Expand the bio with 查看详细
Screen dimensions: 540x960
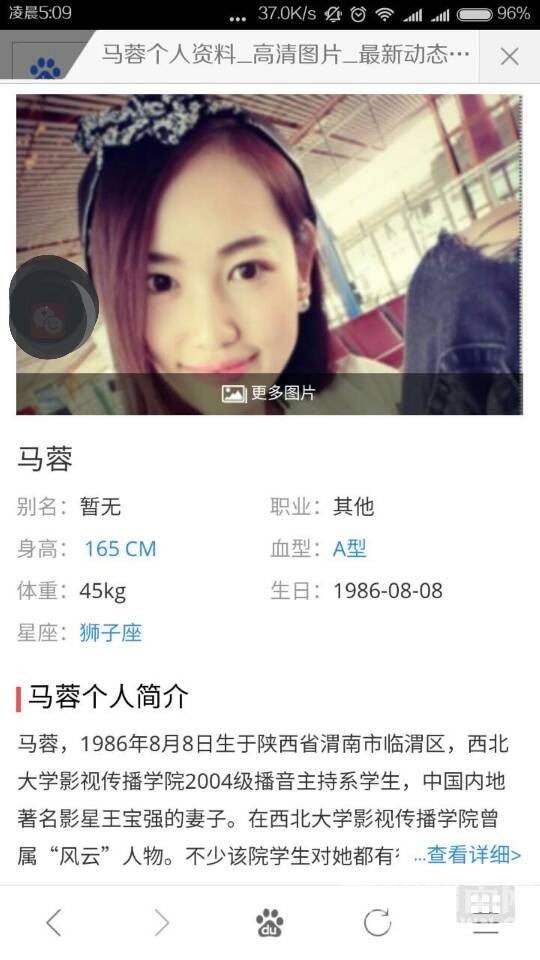pyautogui.click(x=468, y=855)
